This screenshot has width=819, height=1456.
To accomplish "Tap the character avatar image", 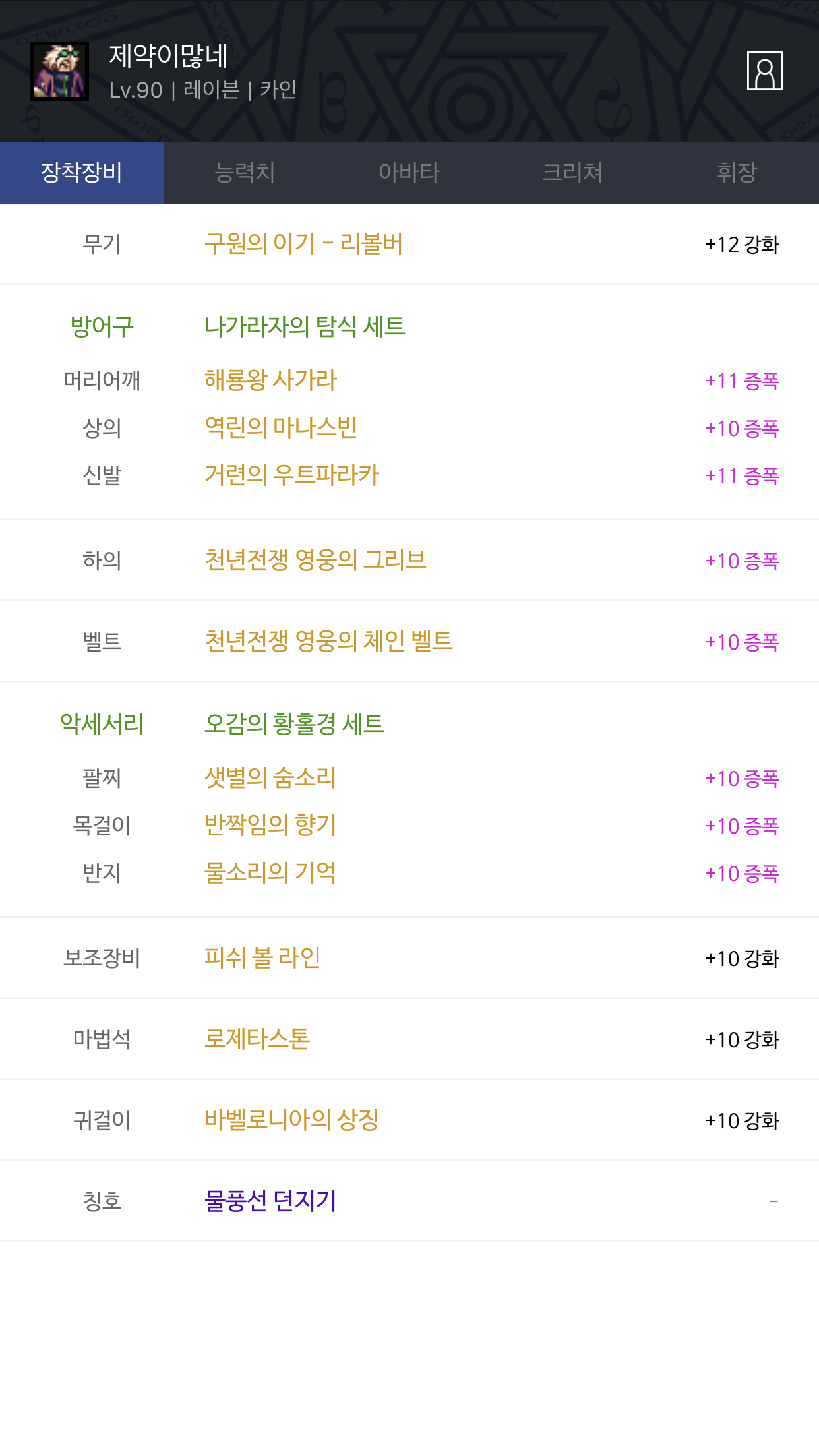I will [x=59, y=71].
